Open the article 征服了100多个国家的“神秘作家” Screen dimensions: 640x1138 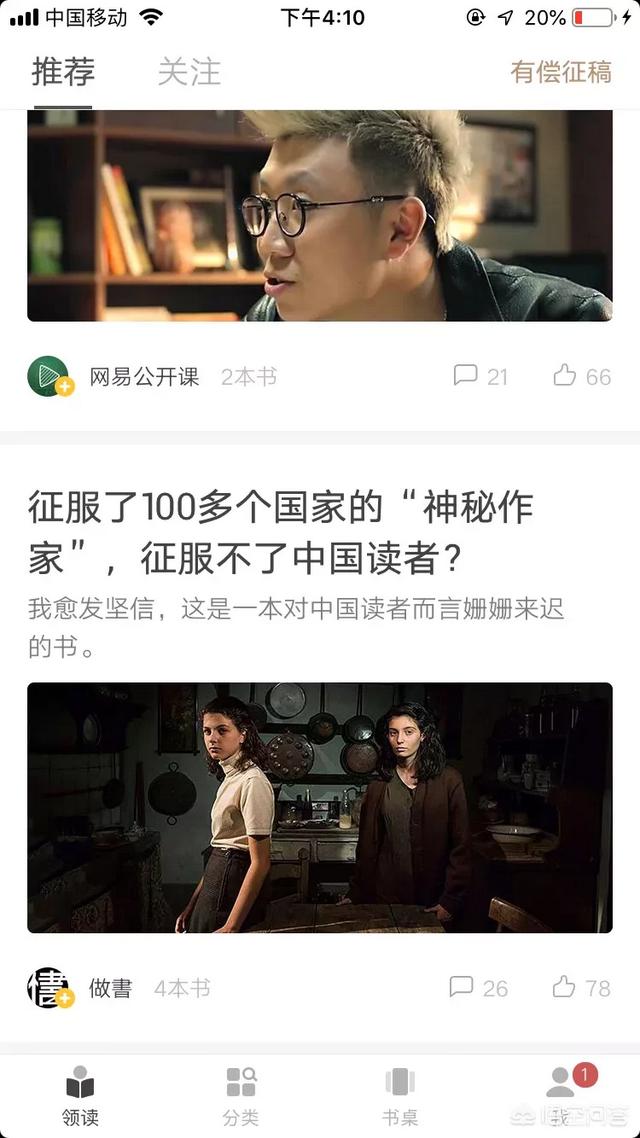pos(280,532)
